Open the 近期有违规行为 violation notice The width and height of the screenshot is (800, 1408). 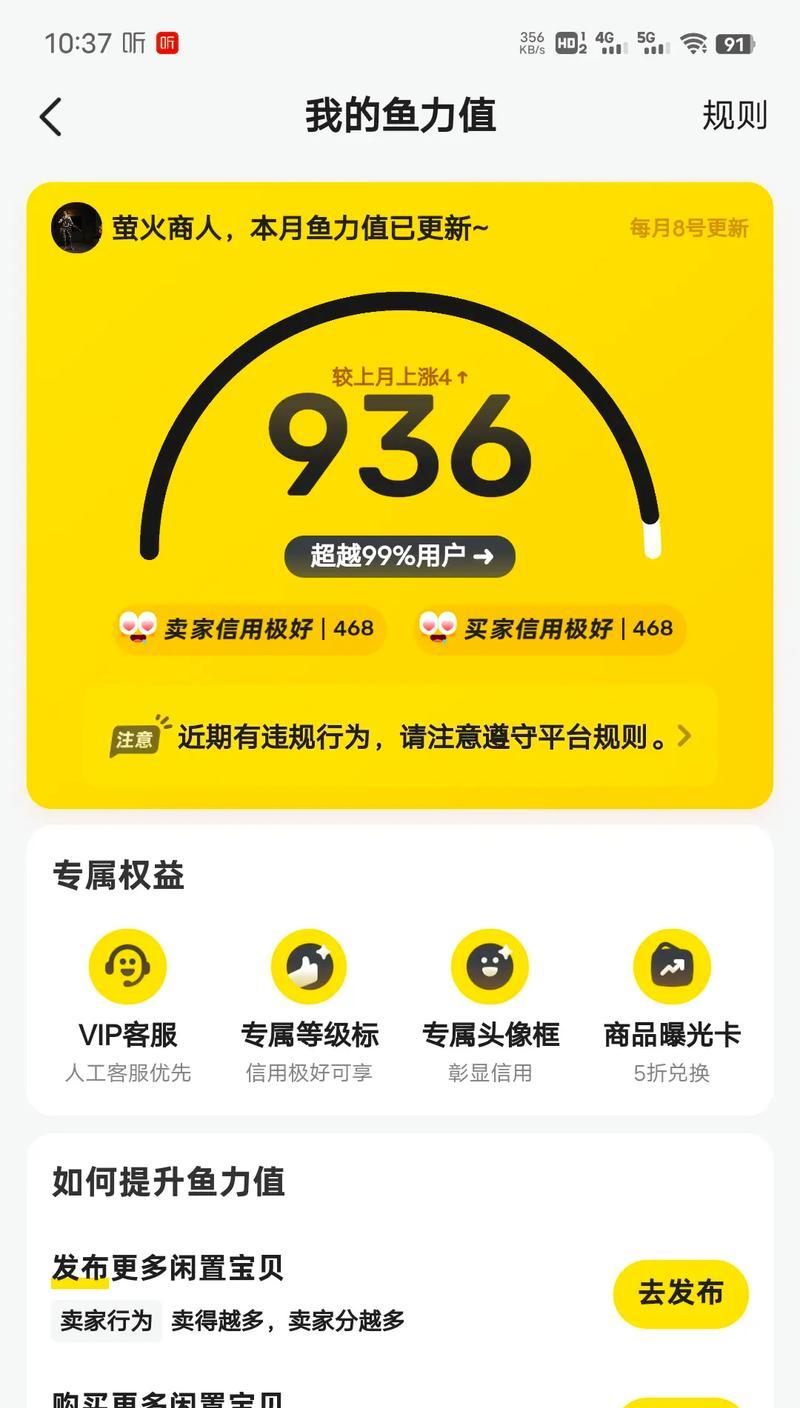[x=400, y=738]
